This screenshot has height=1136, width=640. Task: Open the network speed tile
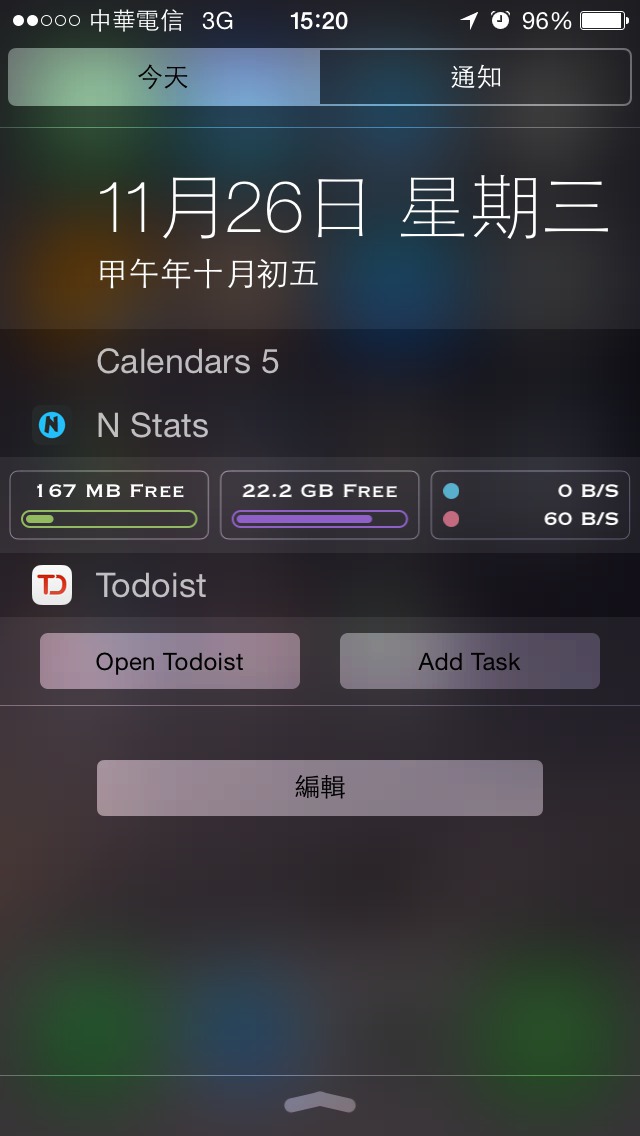click(530, 505)
